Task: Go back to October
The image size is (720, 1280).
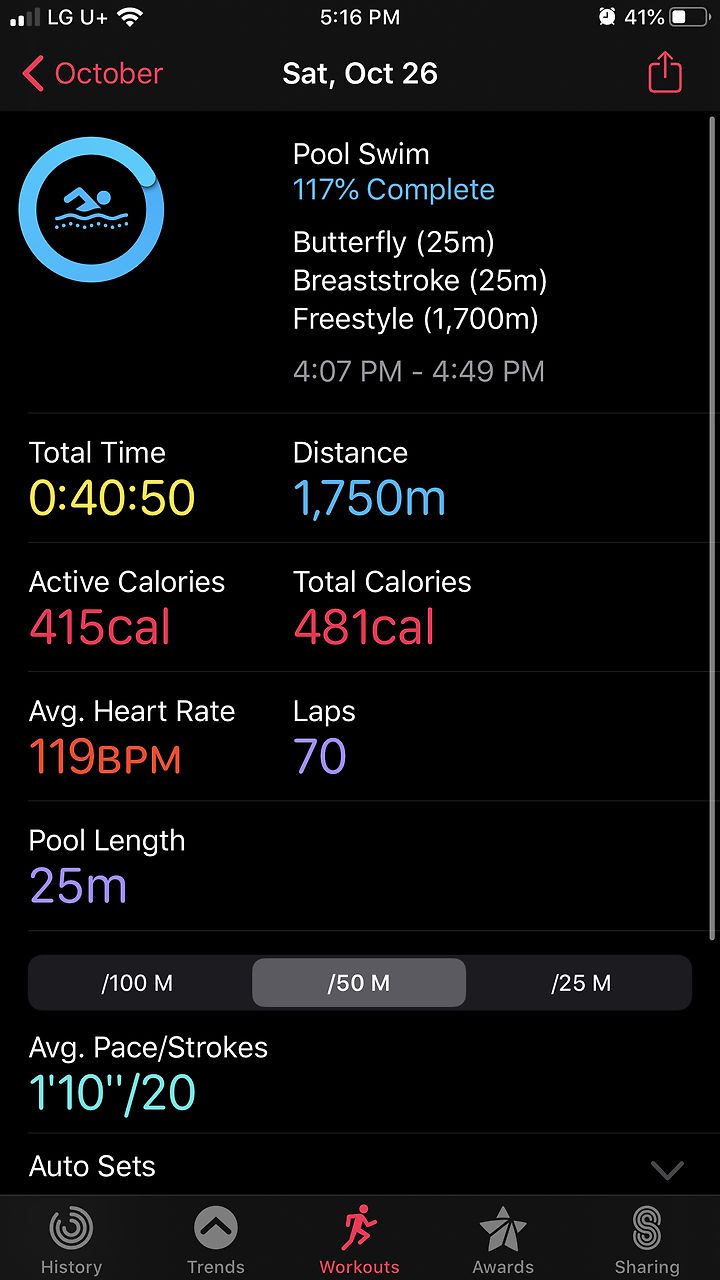Action: point(92,74)
